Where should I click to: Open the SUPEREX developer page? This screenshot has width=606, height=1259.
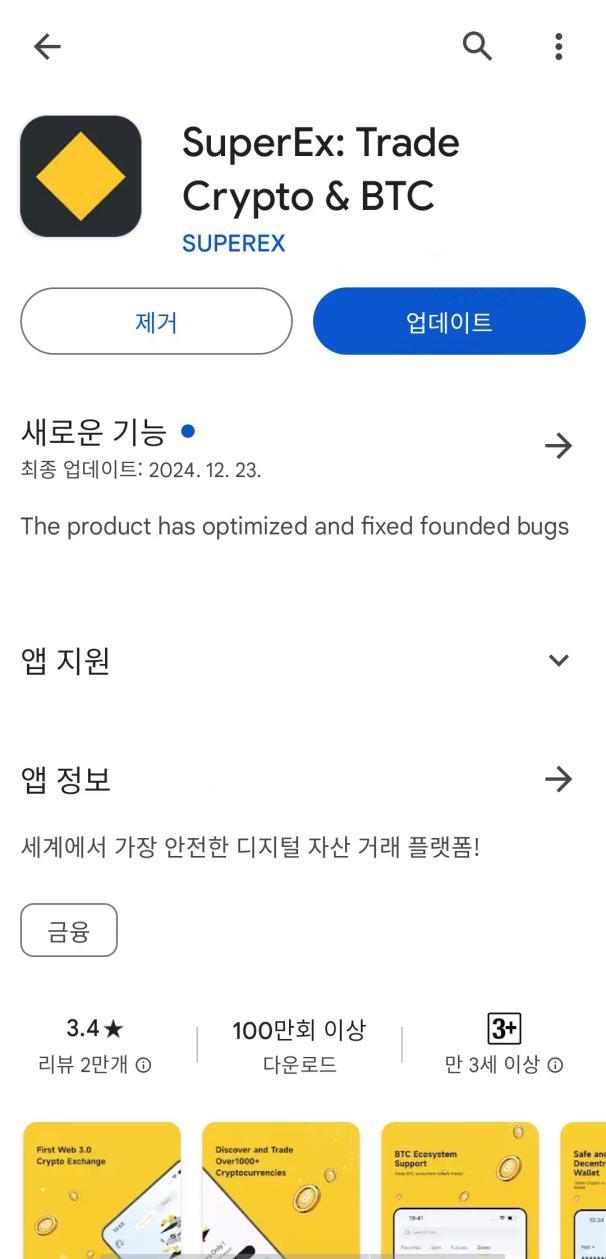coord(233,243)
